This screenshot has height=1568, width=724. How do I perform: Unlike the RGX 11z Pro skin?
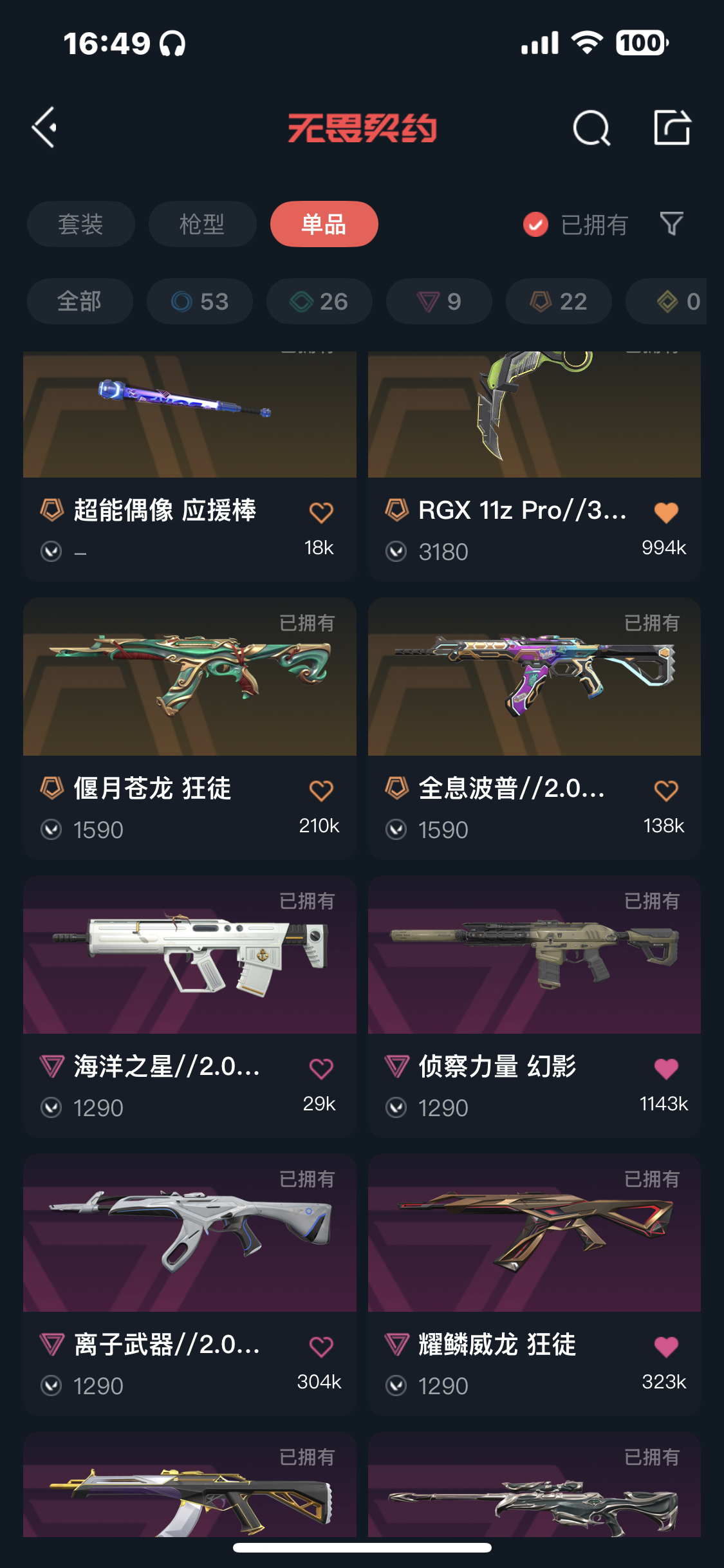click(666, 513)
